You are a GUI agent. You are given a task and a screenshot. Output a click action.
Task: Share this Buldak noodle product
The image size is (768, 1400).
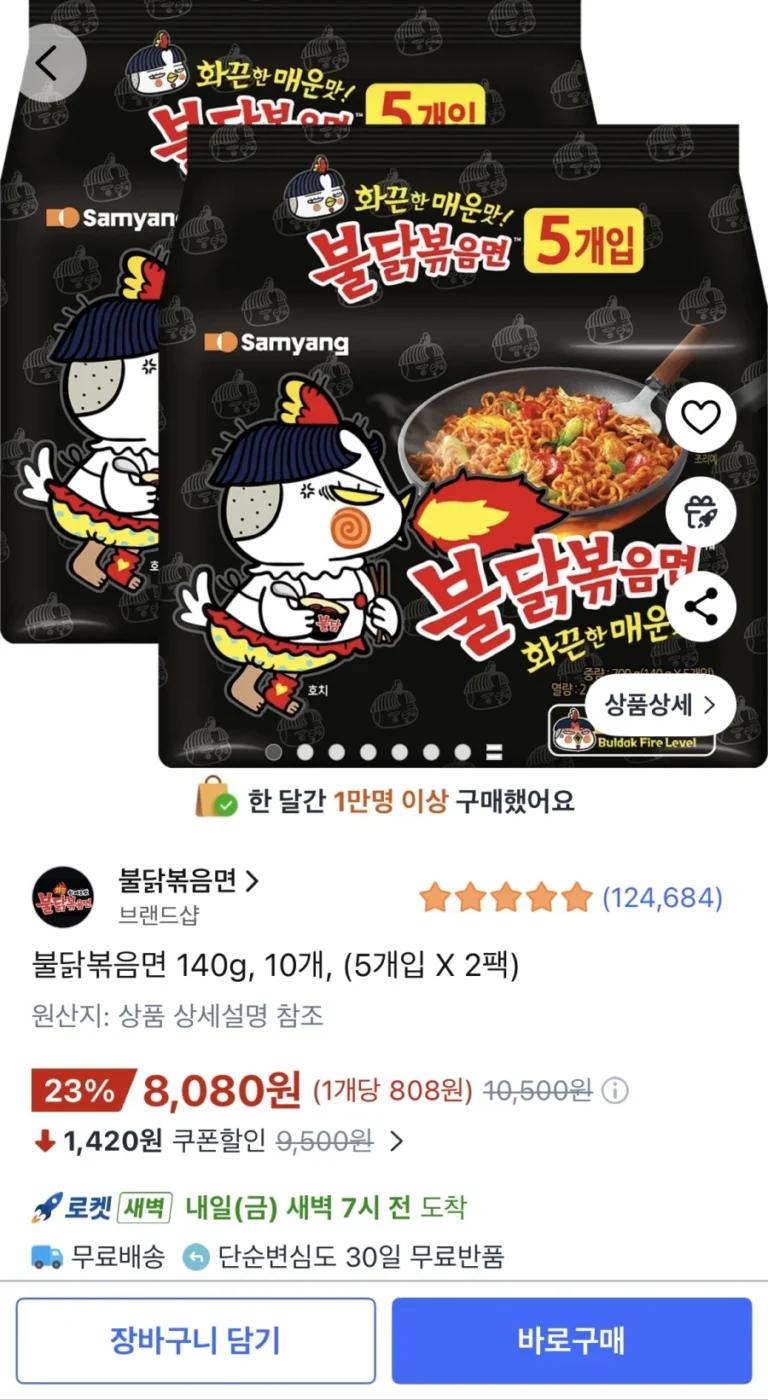pos(700,606)
